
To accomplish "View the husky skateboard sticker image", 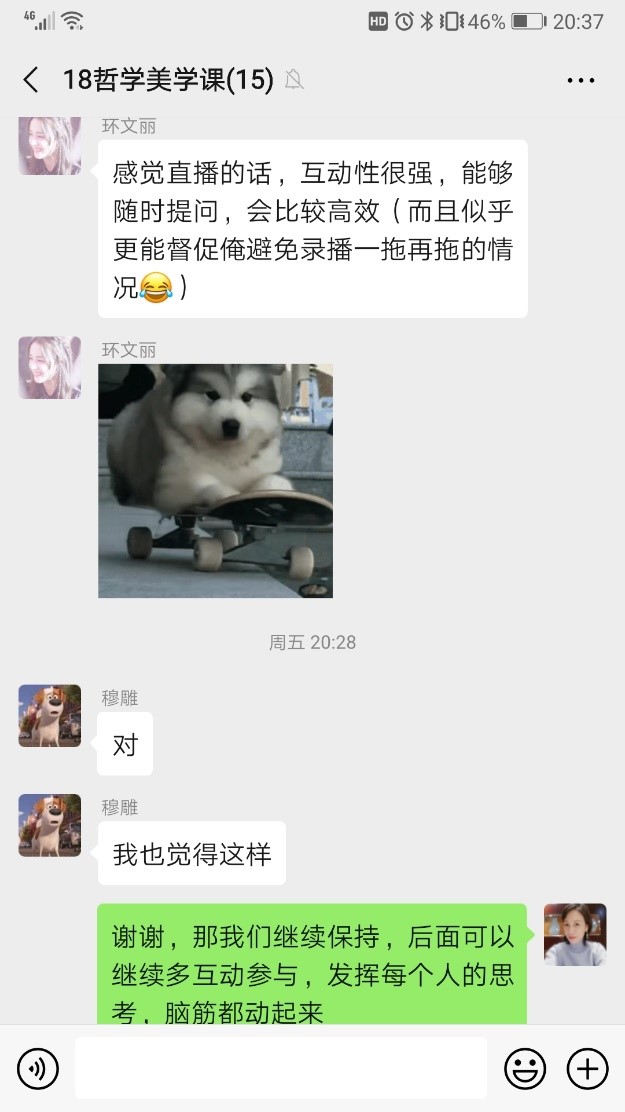I will pos(215,481).
